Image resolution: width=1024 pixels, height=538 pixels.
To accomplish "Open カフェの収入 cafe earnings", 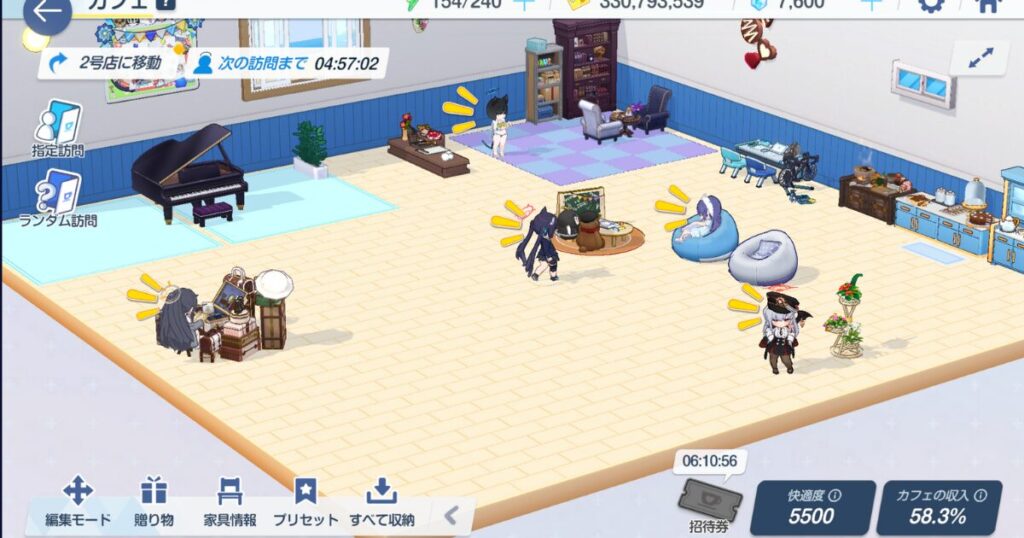I will click(x=939, y=508).
